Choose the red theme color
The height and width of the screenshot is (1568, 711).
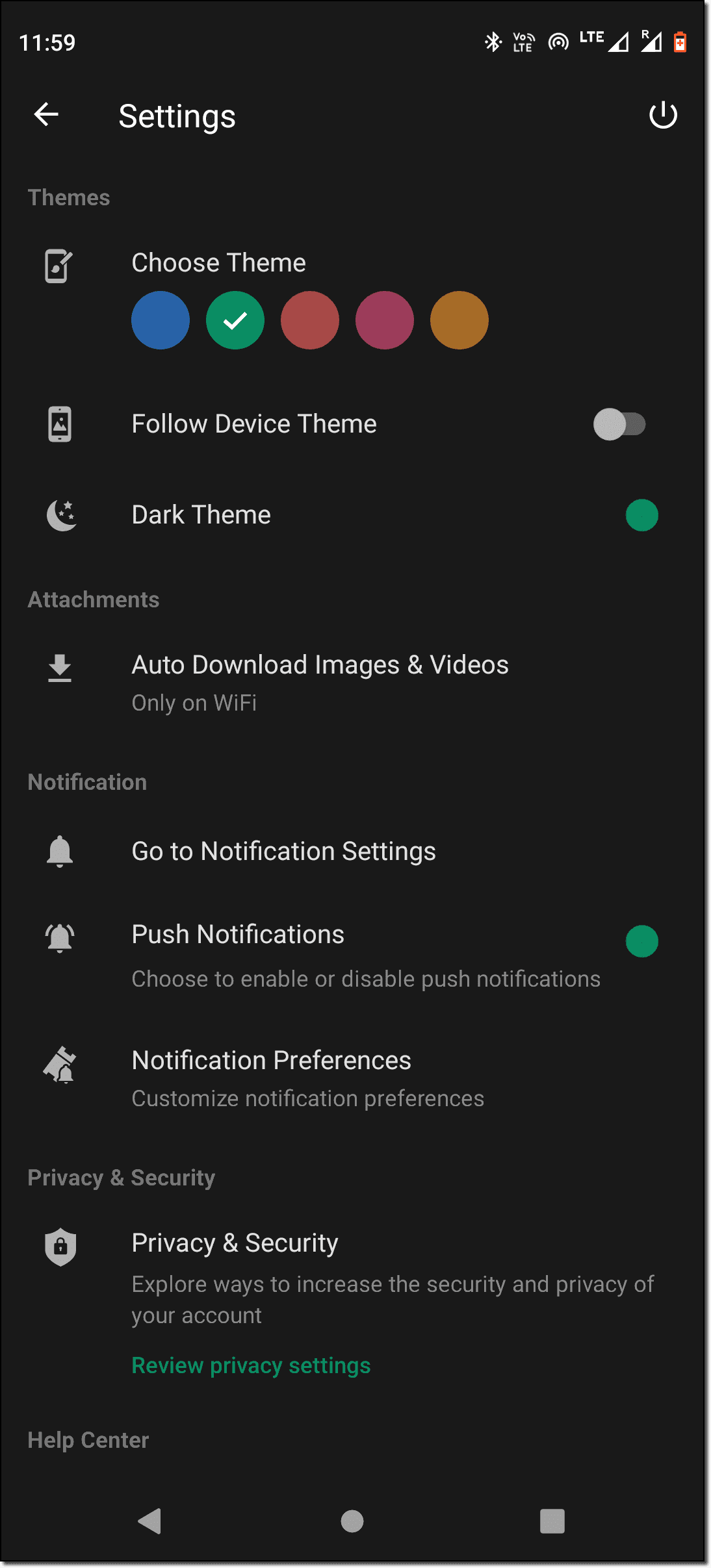310,320
